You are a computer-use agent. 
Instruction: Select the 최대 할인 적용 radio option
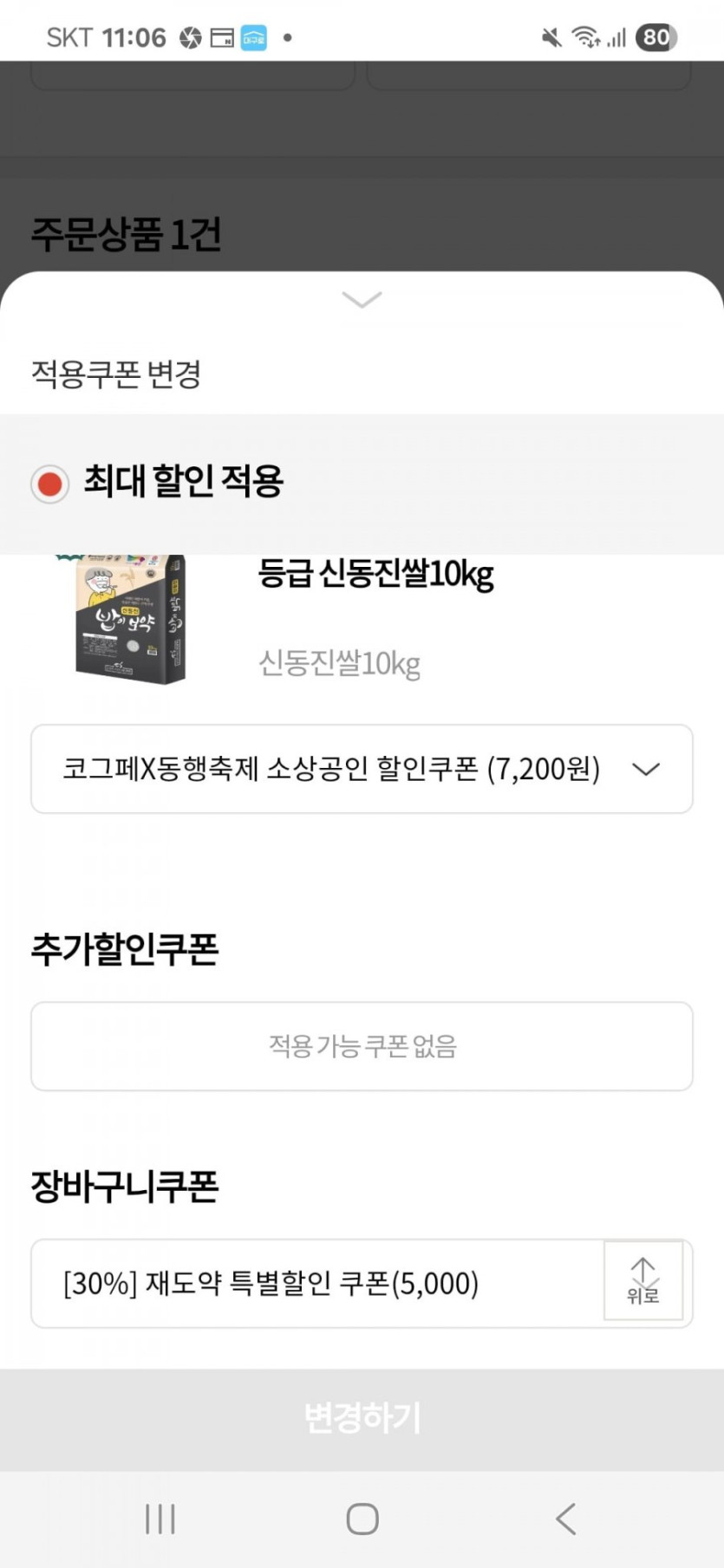click(50, 483)
